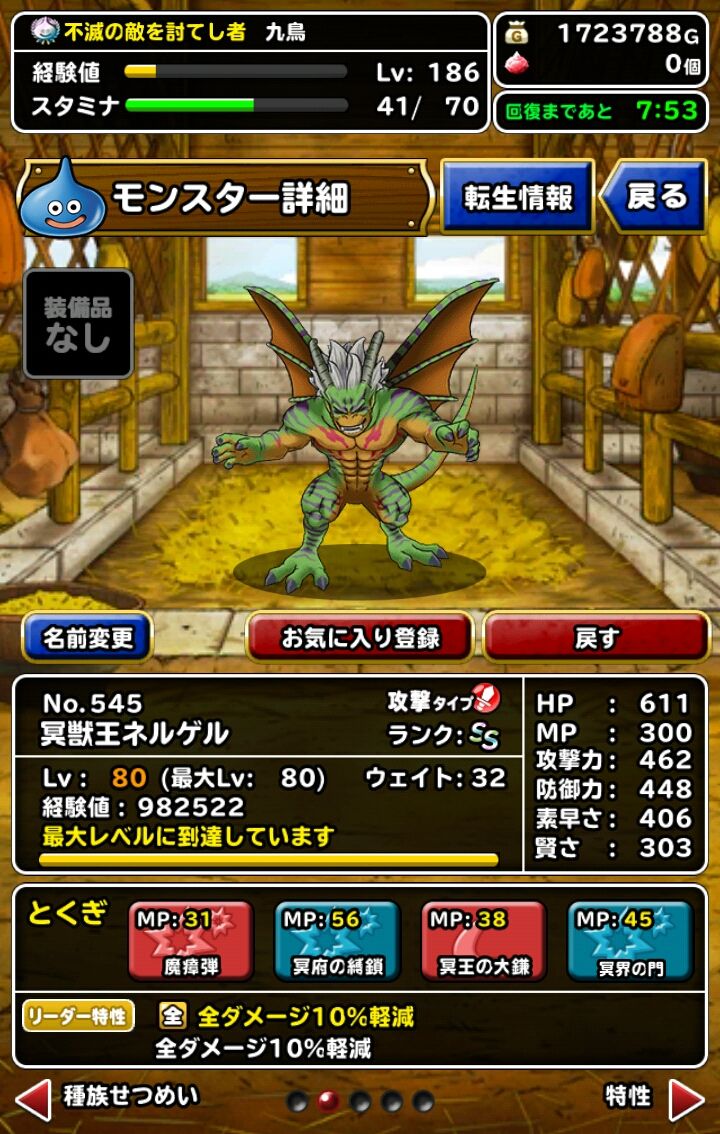Tap the お気に入り登録 button

[x=359, y=636]
